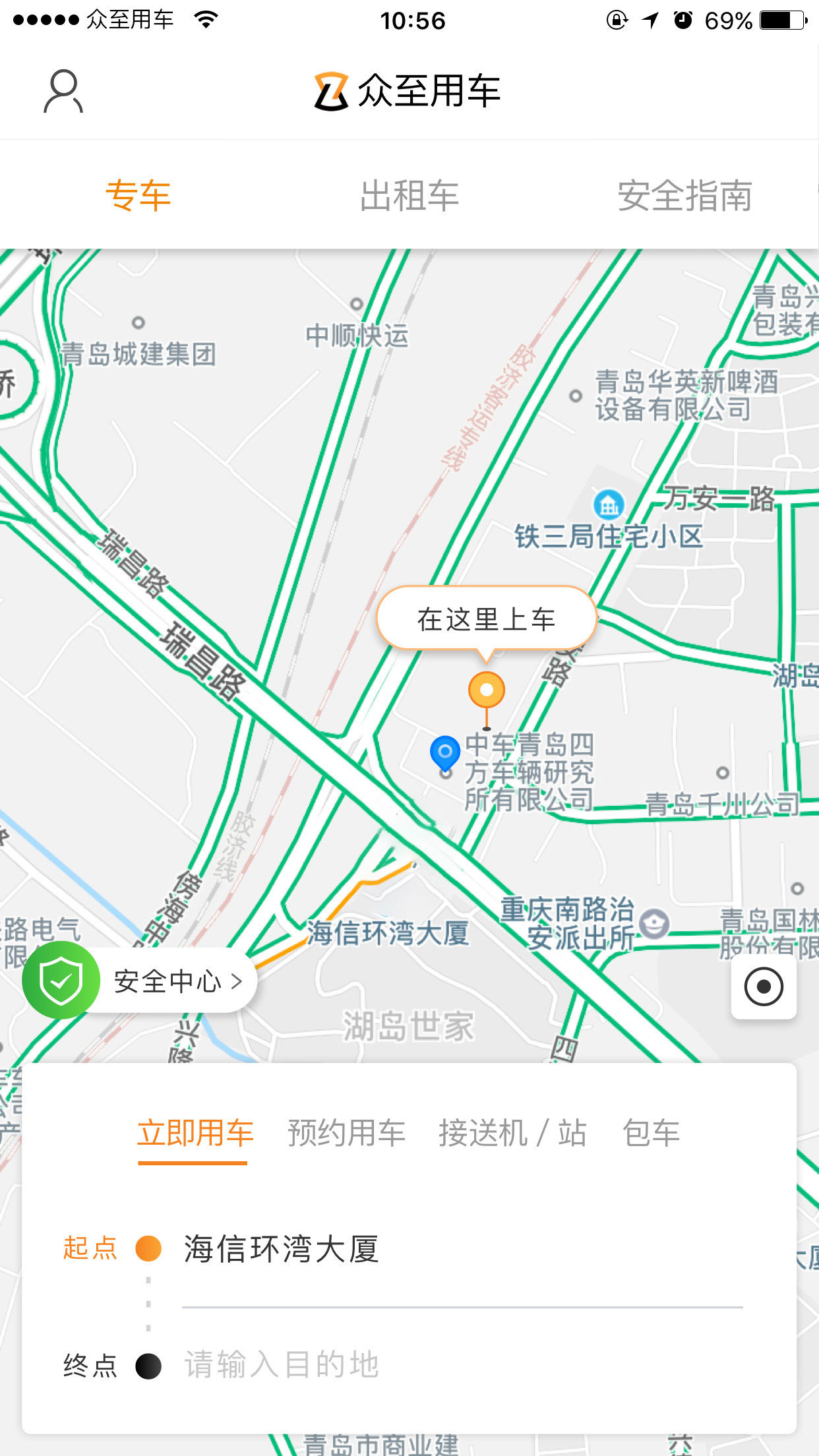Select the 专车 tab

coord(138,196)
